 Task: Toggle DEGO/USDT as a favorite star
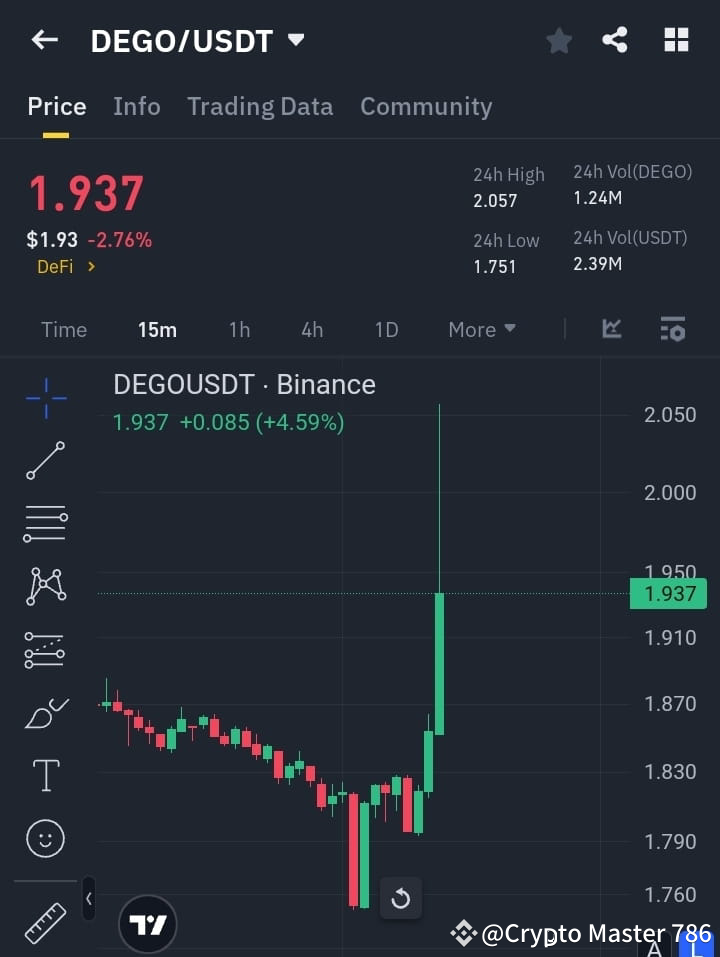click(x=558, y=41)
